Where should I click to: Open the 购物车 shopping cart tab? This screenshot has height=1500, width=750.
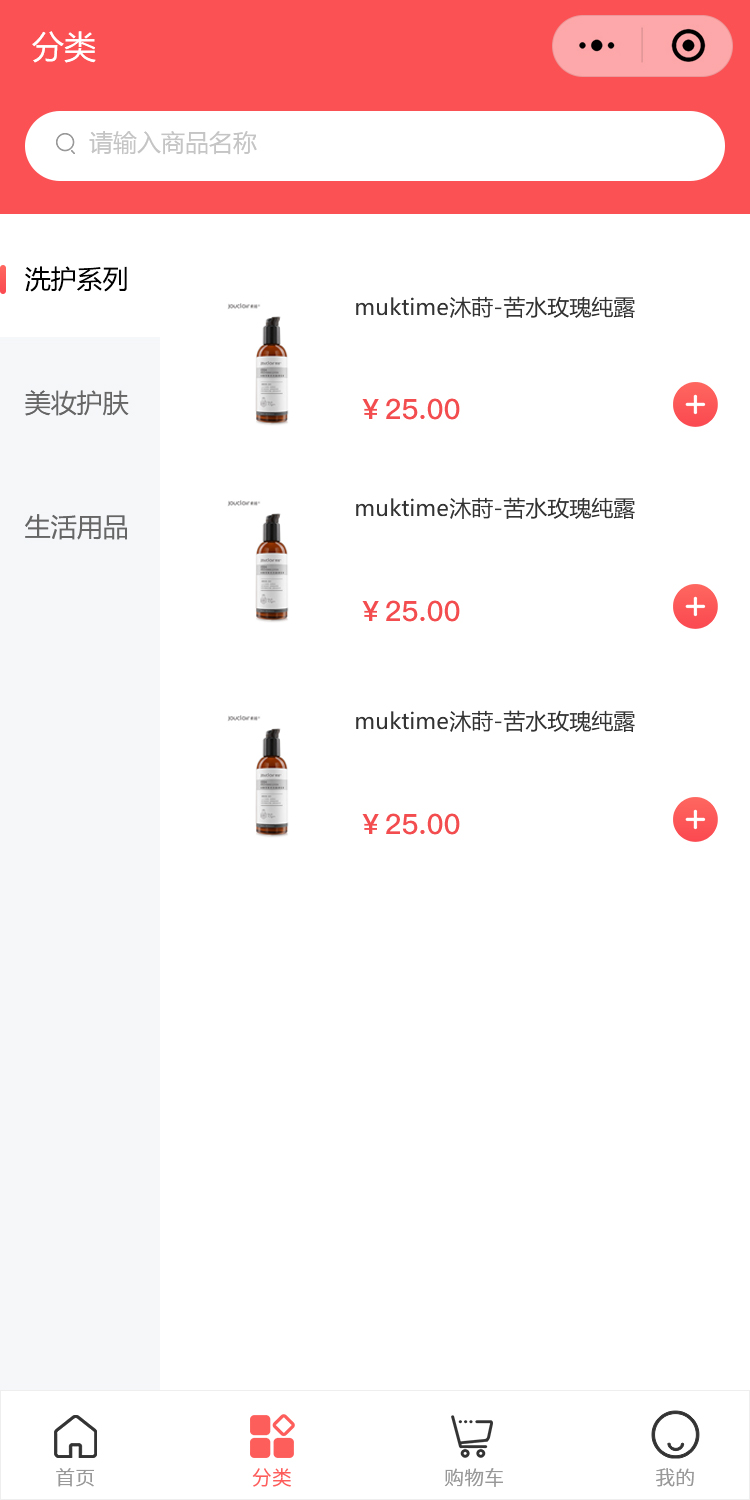473,1449
